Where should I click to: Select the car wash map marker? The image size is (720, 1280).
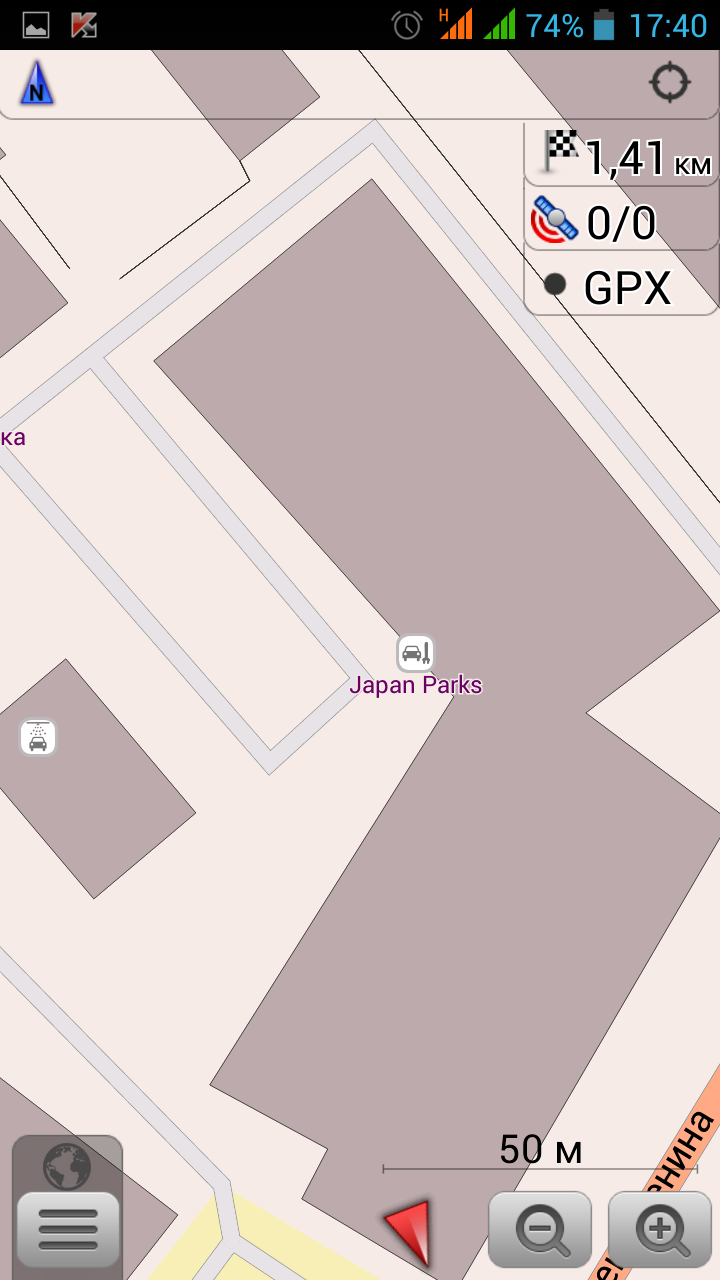(x=38, y=738)
